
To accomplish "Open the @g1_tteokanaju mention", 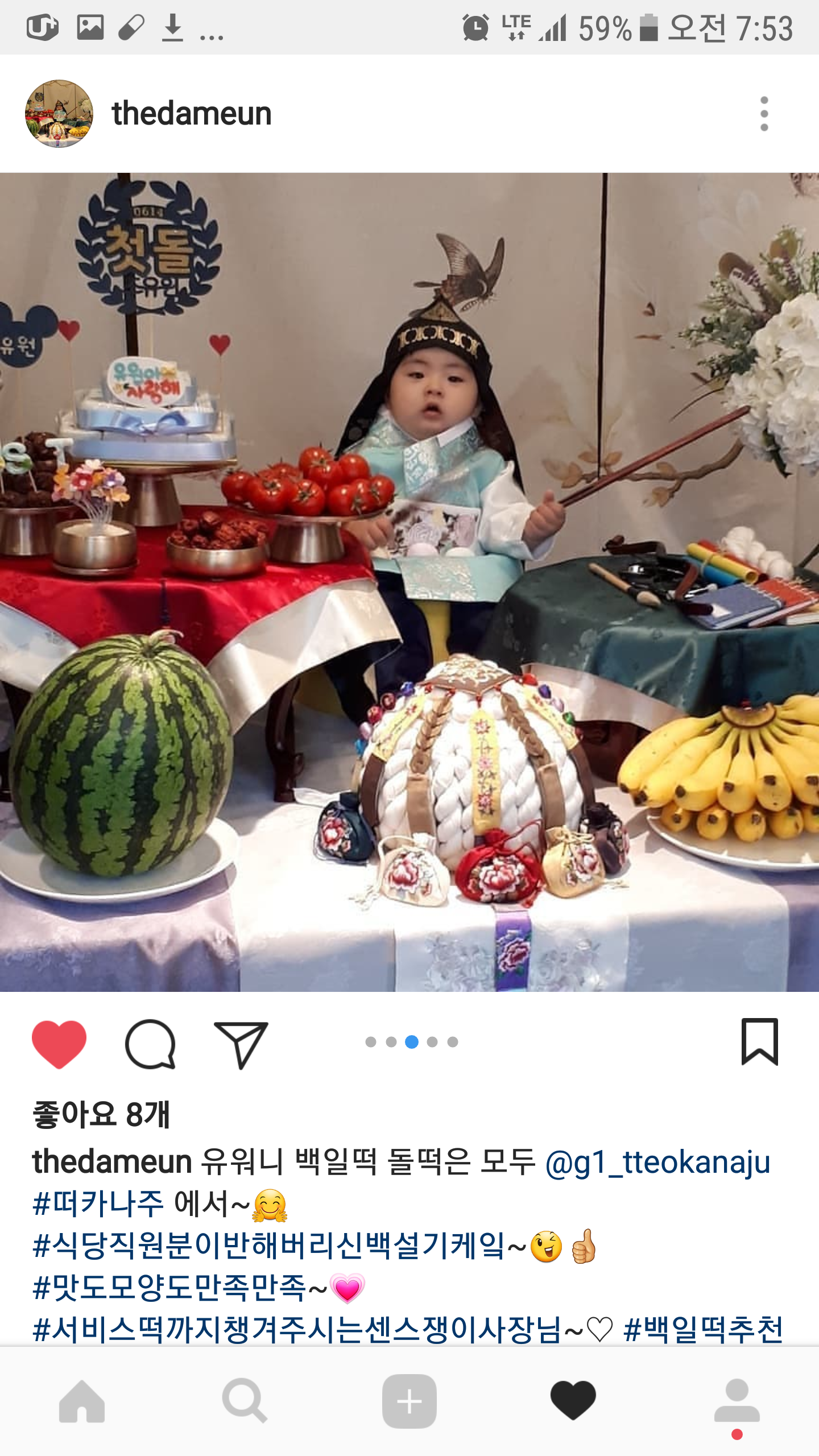I will coord(657,1162).
